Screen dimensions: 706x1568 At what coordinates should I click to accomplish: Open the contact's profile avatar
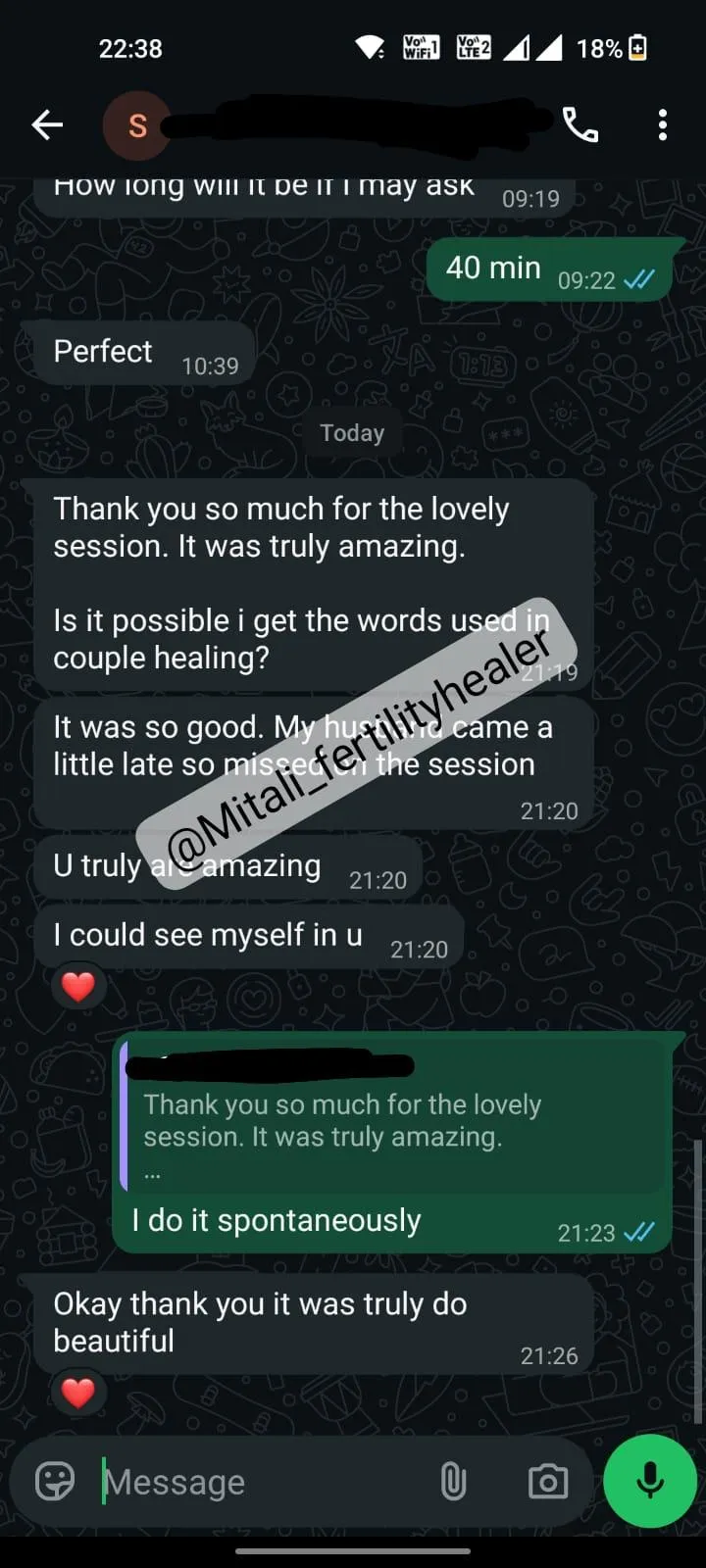[x=136, y=125]
